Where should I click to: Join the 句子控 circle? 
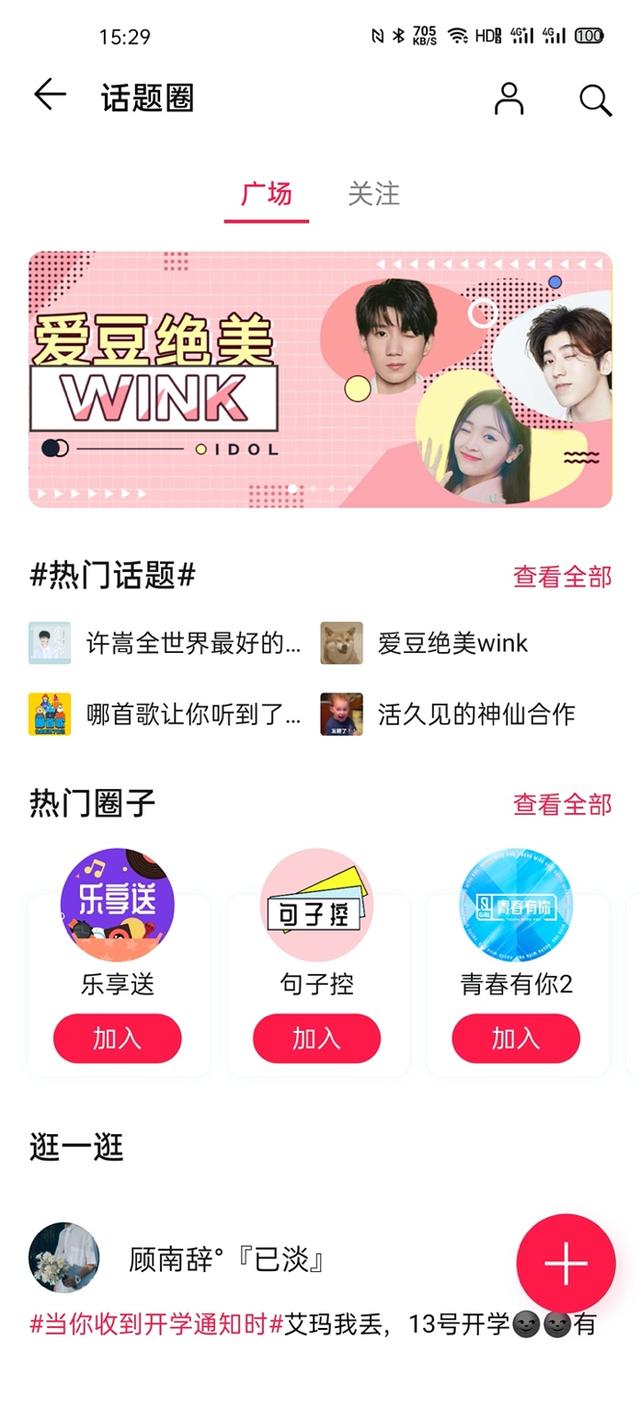coord(316,1038)
